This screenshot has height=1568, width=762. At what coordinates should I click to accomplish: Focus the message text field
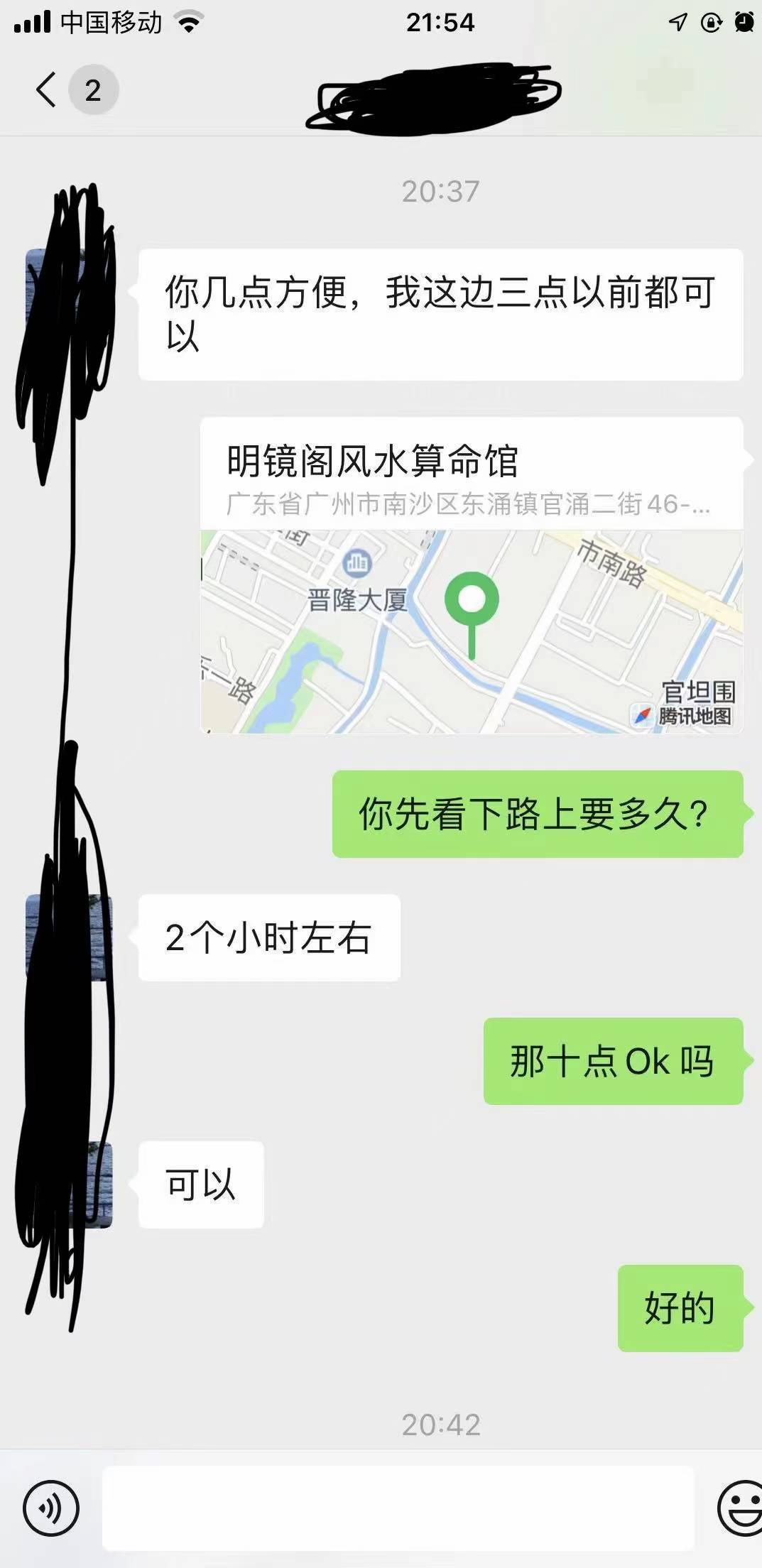[398, 1508]
